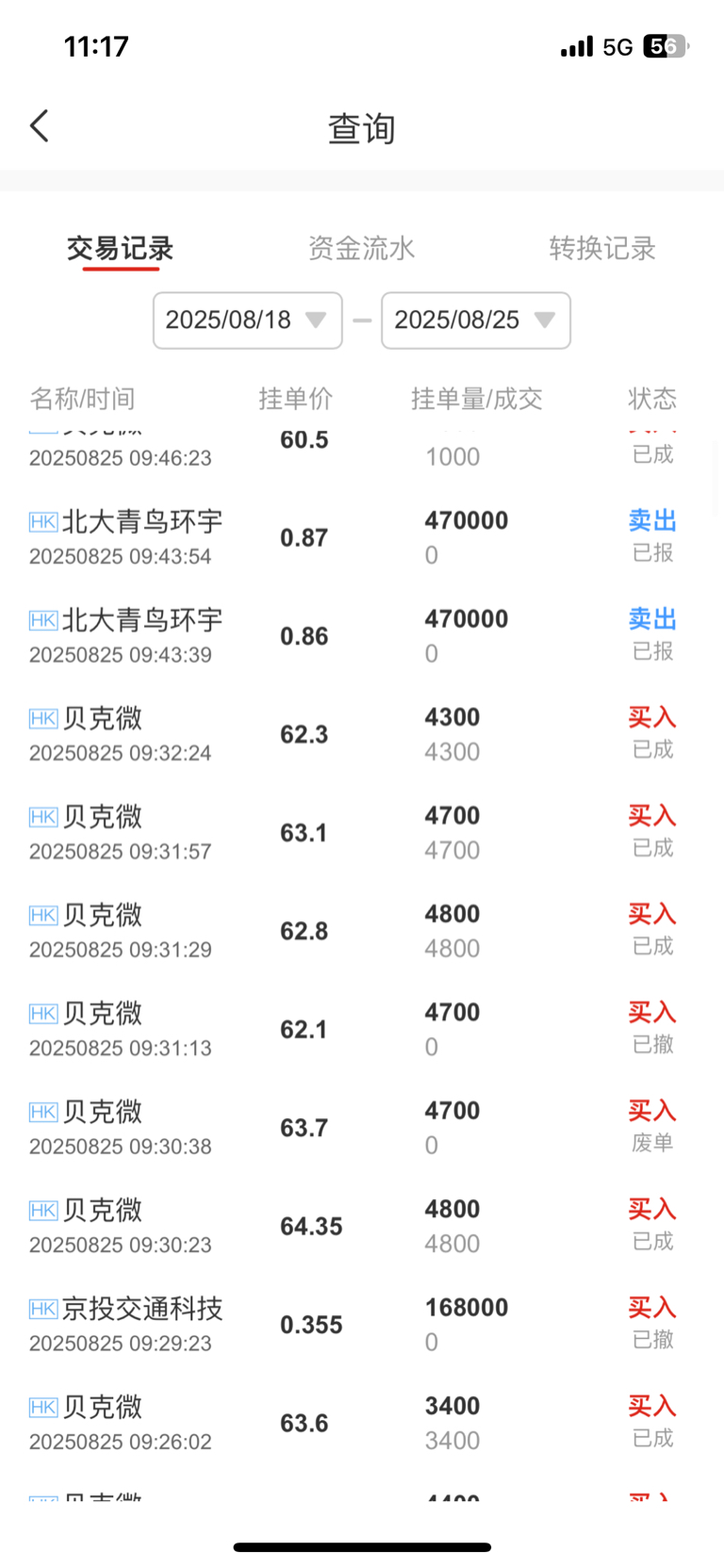This screenshot has height=1568, width=724.
Task: Open 北大青鸟环宇 order at 09:43:39
Action: [x=362, y=635]
